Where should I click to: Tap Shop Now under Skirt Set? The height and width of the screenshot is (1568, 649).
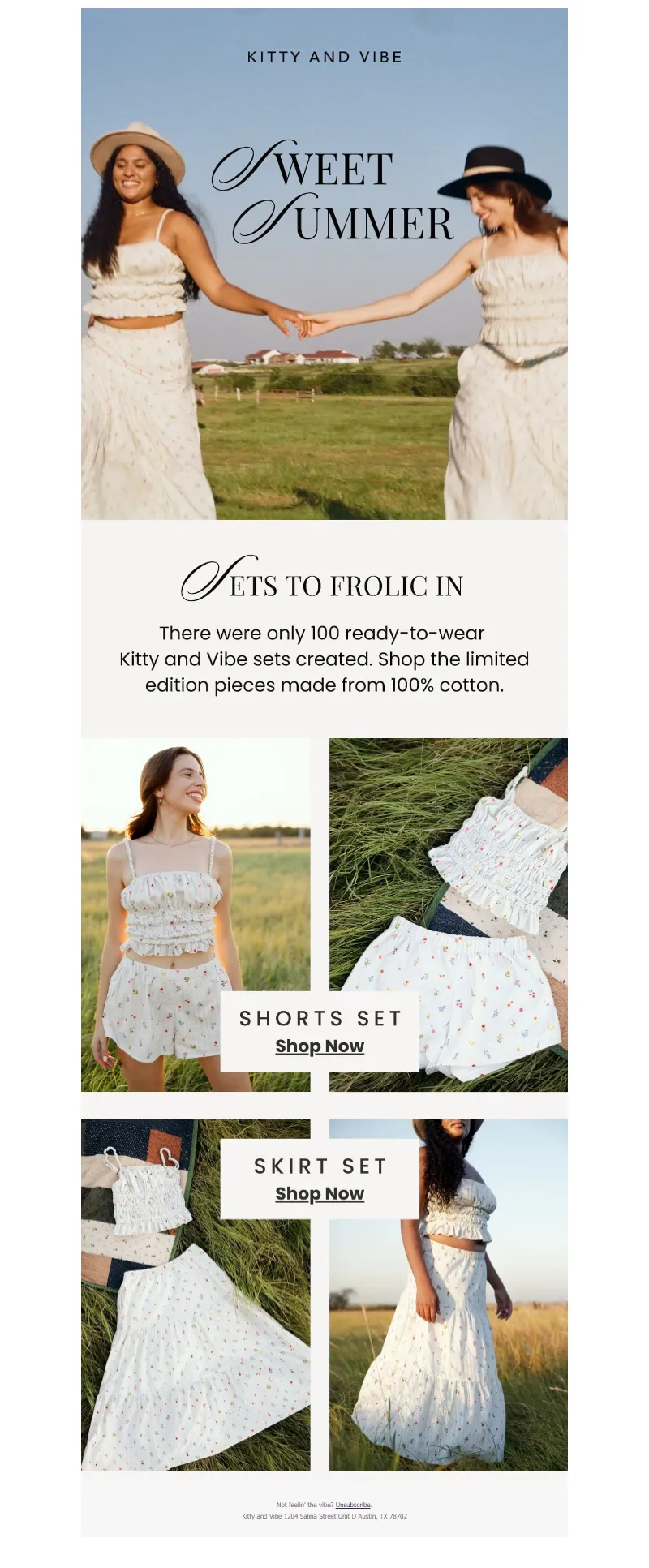(x=320, y=1194)
